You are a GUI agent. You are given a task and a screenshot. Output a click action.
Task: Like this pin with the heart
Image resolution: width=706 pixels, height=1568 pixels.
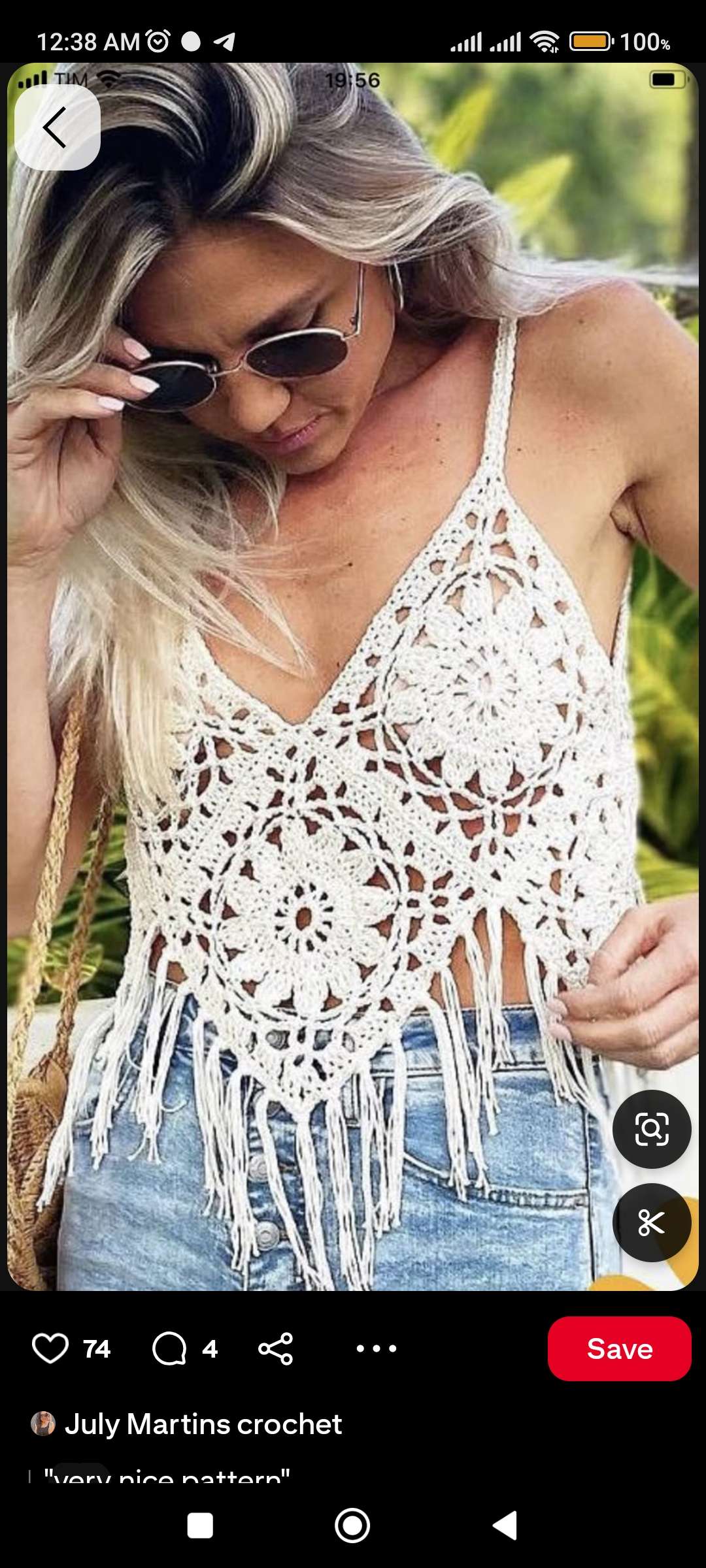(x=50, y=1348)
